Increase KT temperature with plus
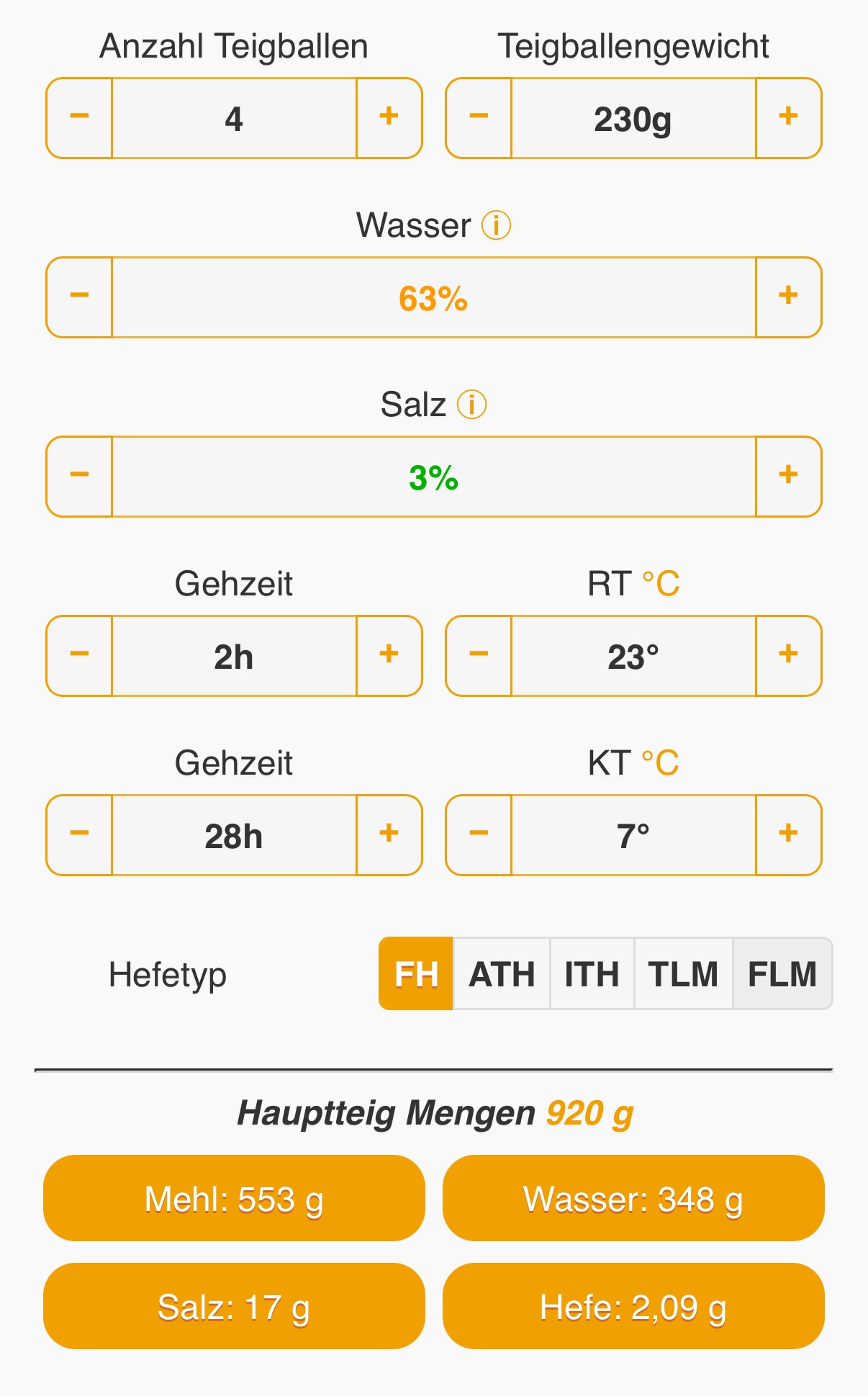The height and width of the screenshot is (1396, 868). 789,835
